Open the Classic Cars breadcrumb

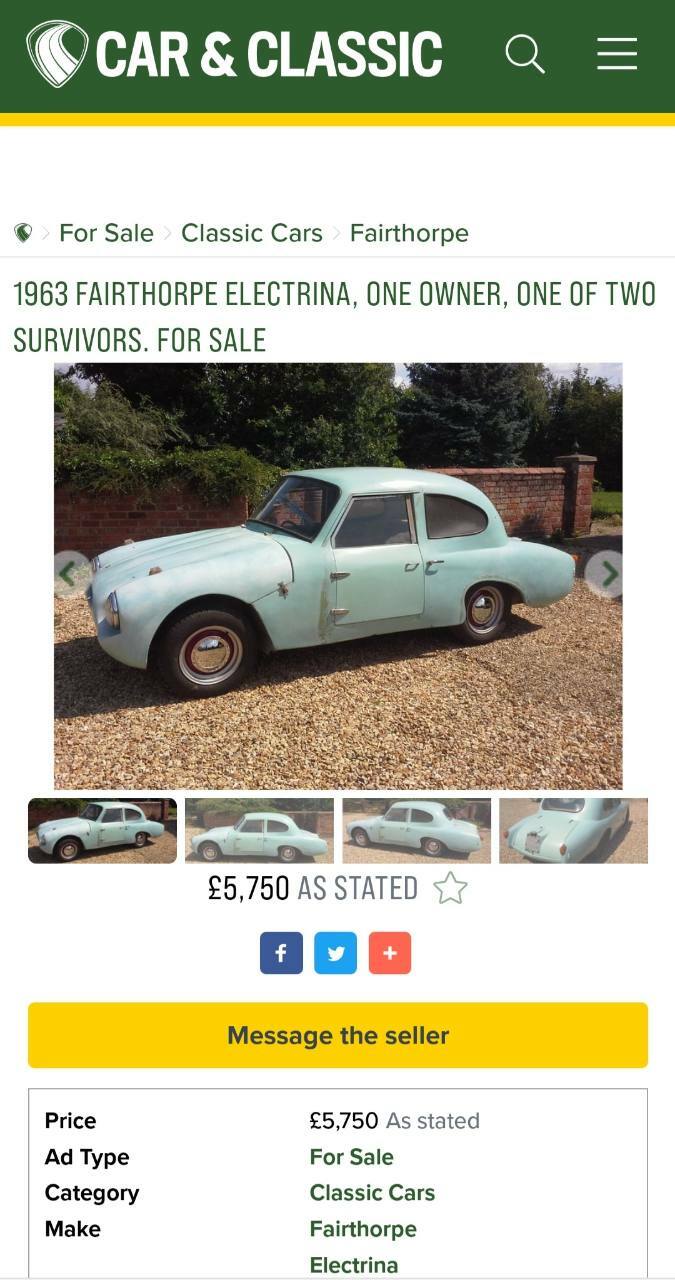[252, 233]
